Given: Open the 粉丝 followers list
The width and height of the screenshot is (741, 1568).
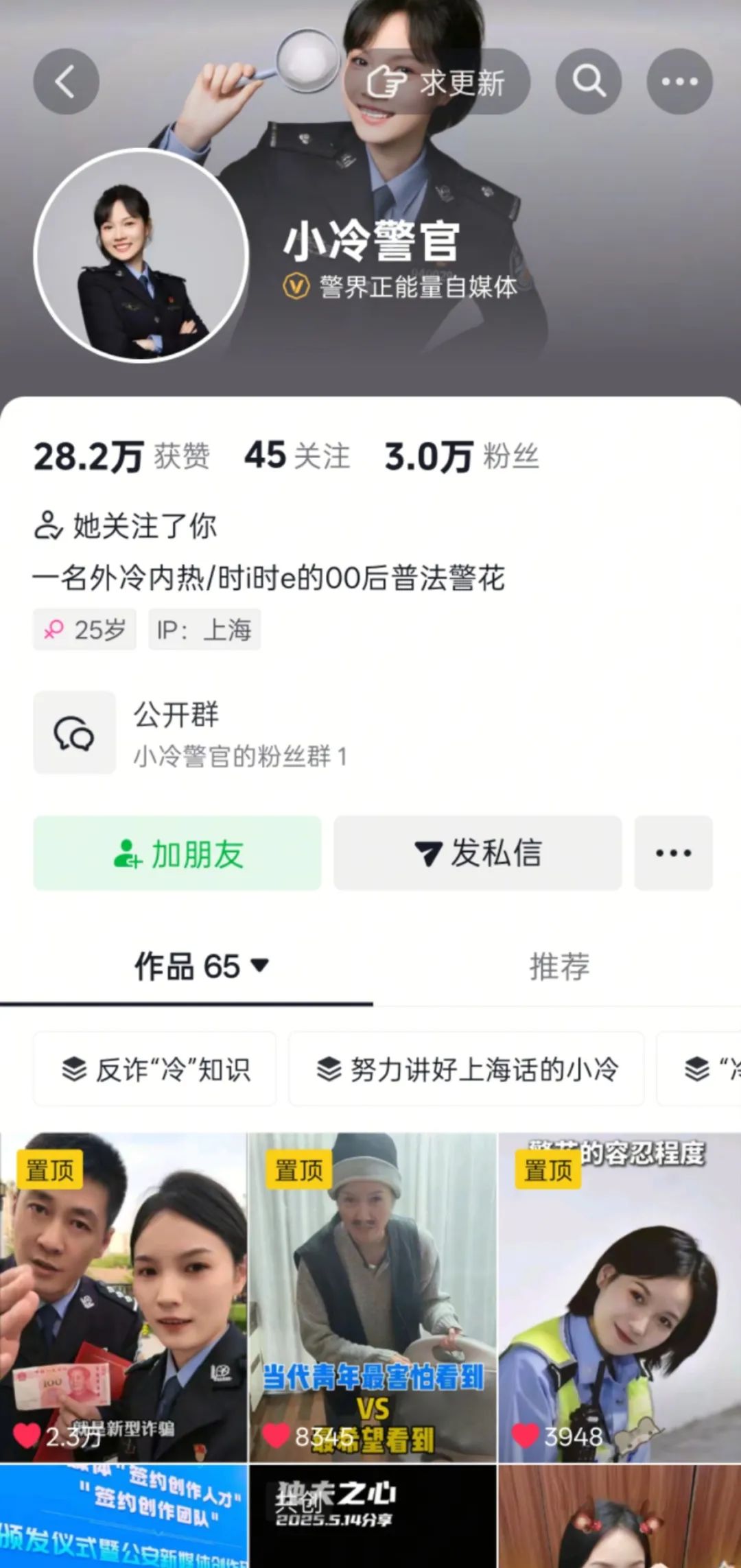Looking at the screenshot, I should (x=462, y=456).
